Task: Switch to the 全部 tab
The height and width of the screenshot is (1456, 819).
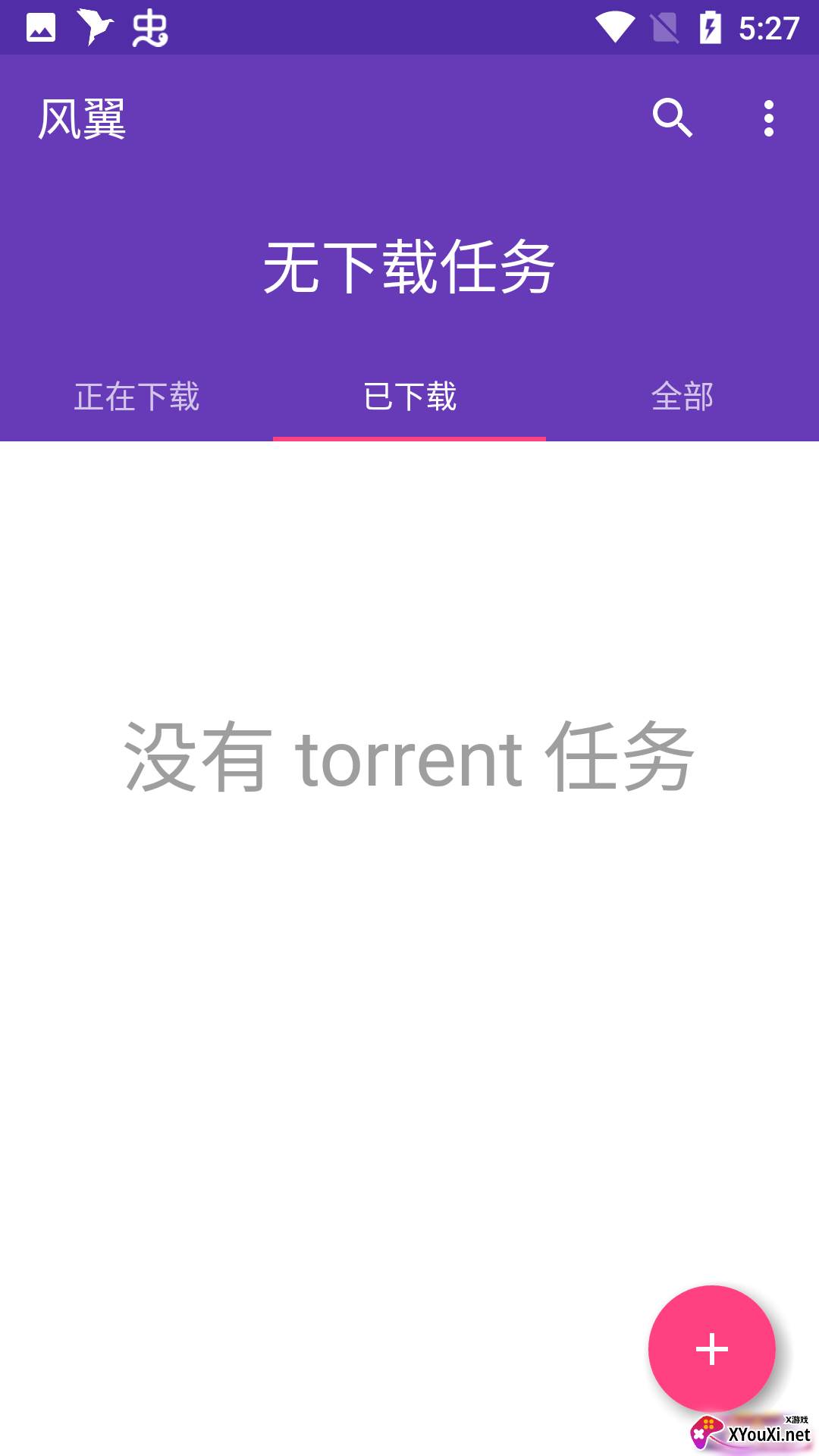Action: pos(682,397)
